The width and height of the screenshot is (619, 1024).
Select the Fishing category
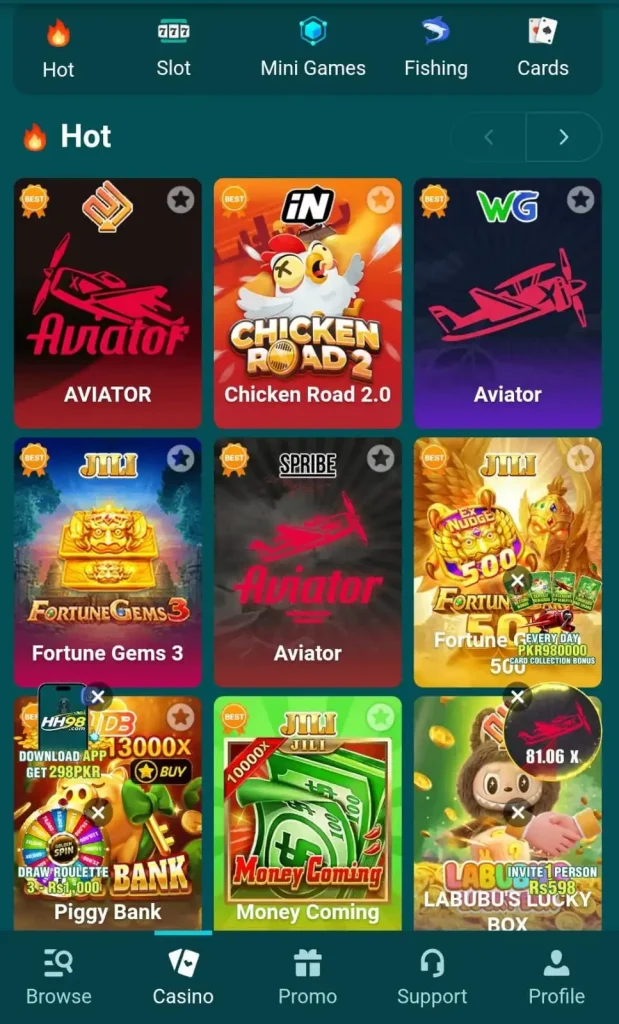click(436, 49)
